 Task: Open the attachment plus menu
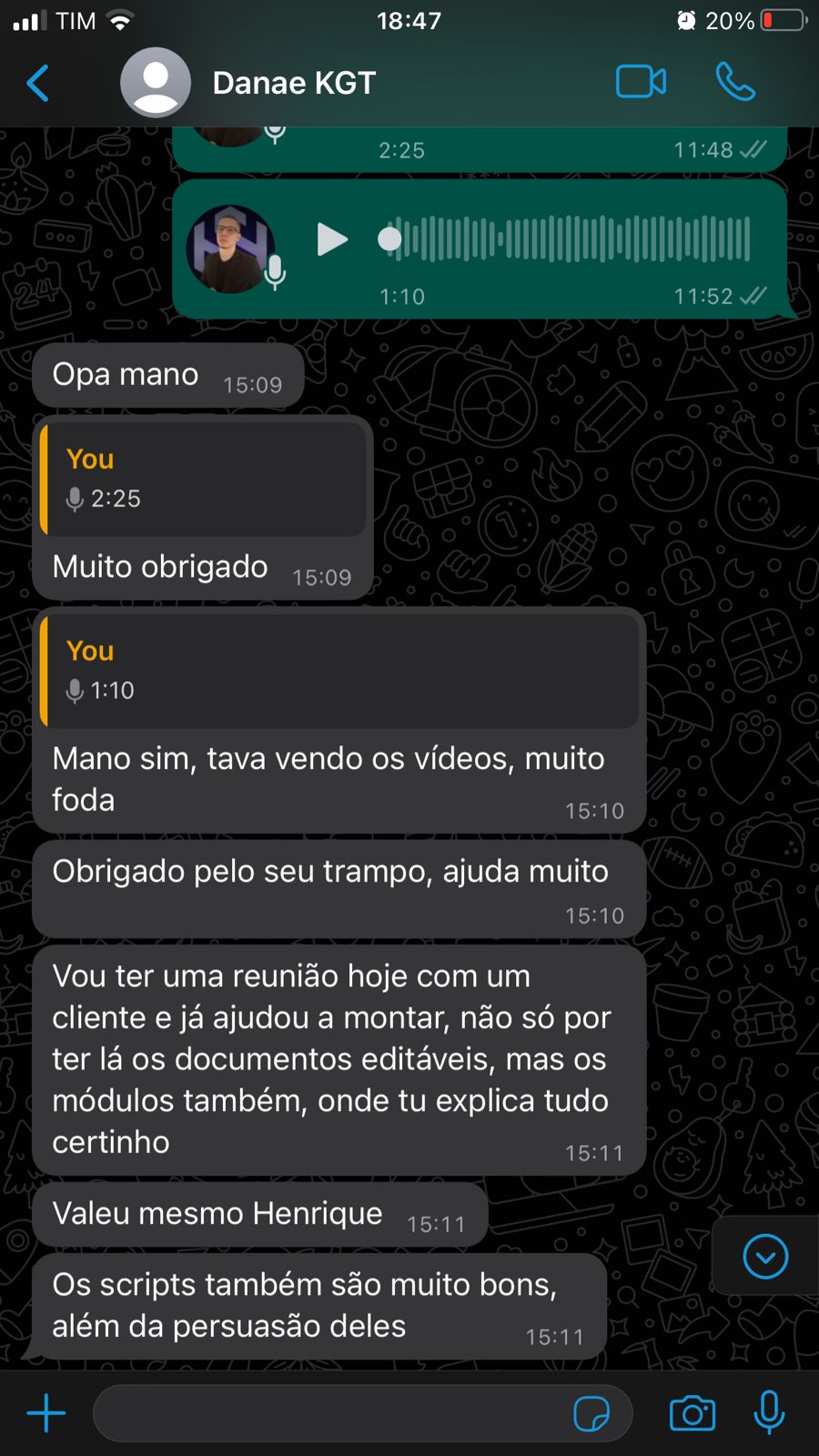pyautogui.click(x=46, y=1413)
